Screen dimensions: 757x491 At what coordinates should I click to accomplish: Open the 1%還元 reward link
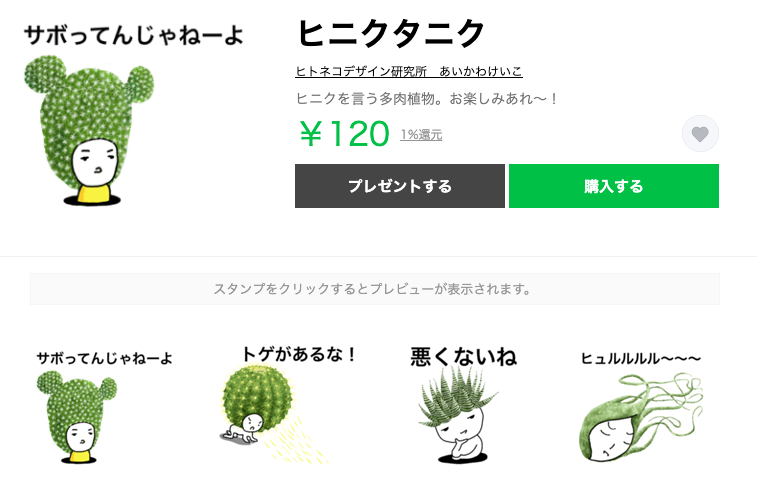(x=421, y=135)
